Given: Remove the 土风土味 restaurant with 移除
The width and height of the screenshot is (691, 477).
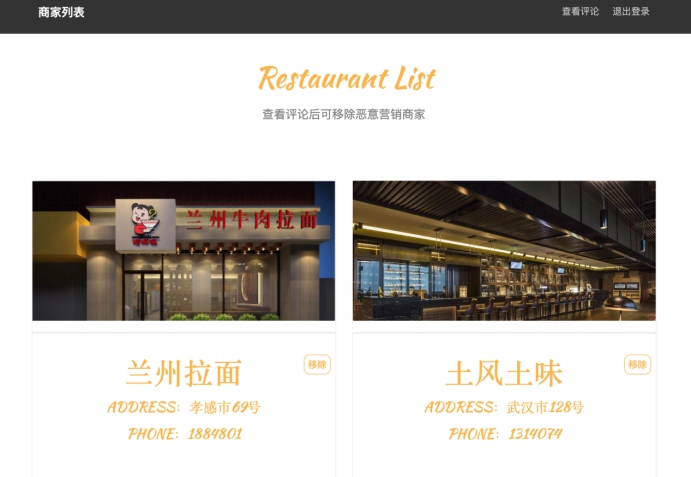Looking at the screenshot, I should pyautogui.click(x=637, y=364).
